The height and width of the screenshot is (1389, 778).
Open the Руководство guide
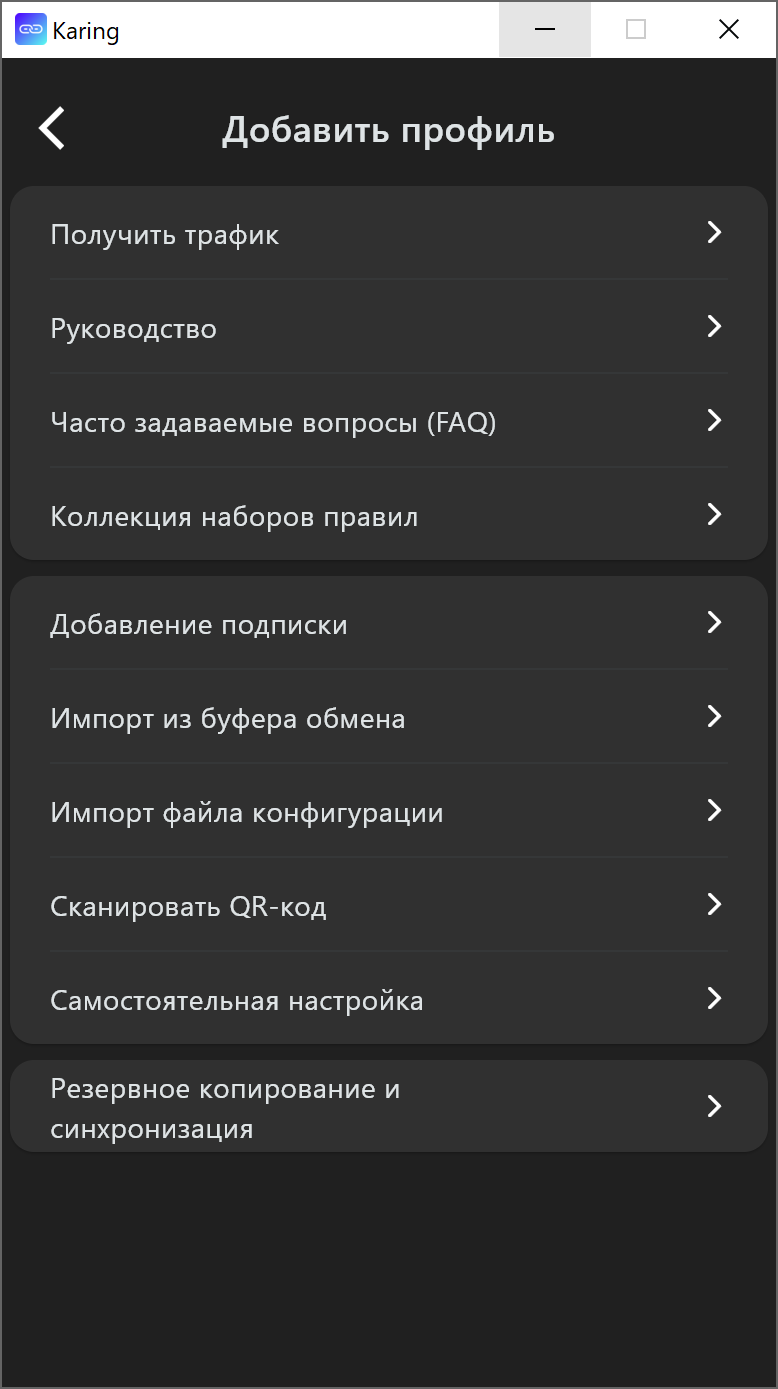388,328
